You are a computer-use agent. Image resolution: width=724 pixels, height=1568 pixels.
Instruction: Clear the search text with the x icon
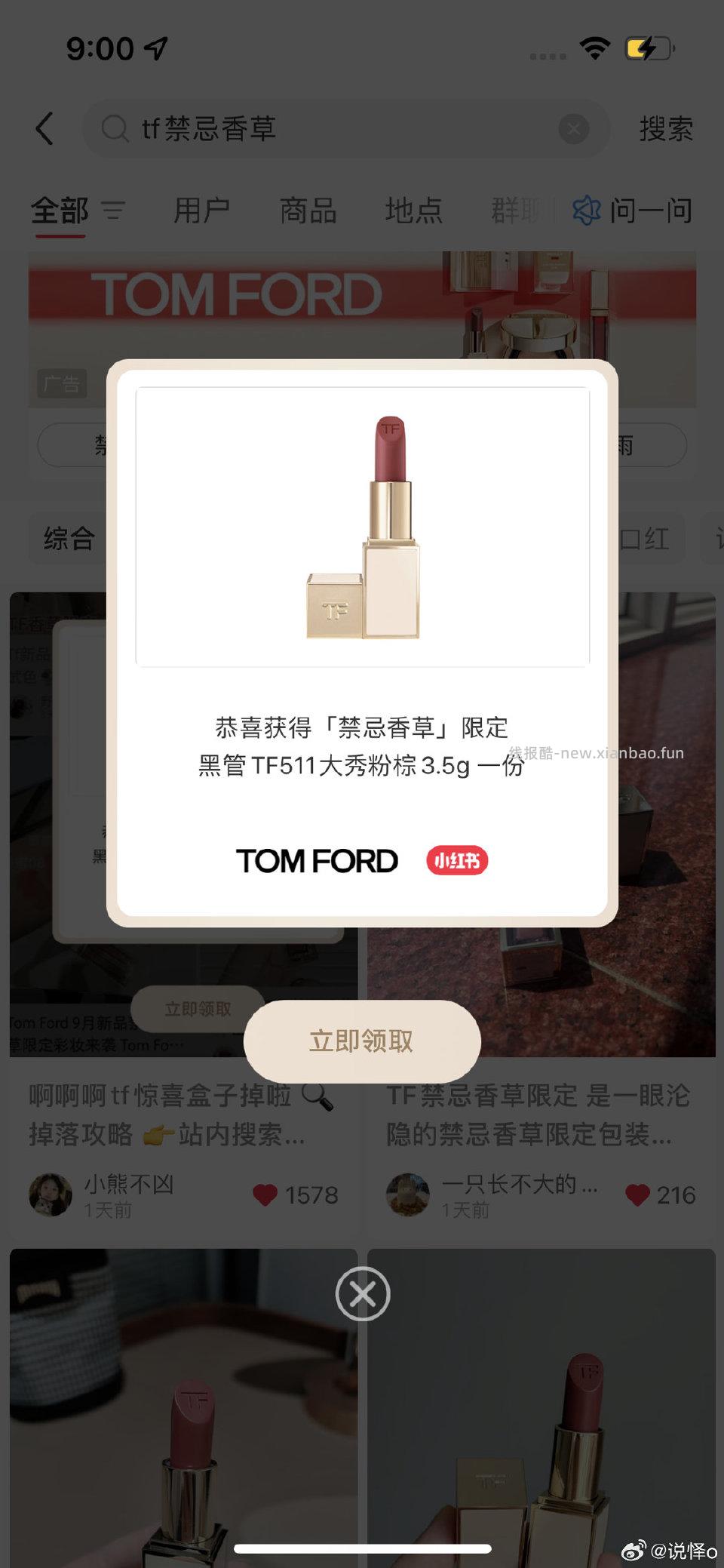573,128
